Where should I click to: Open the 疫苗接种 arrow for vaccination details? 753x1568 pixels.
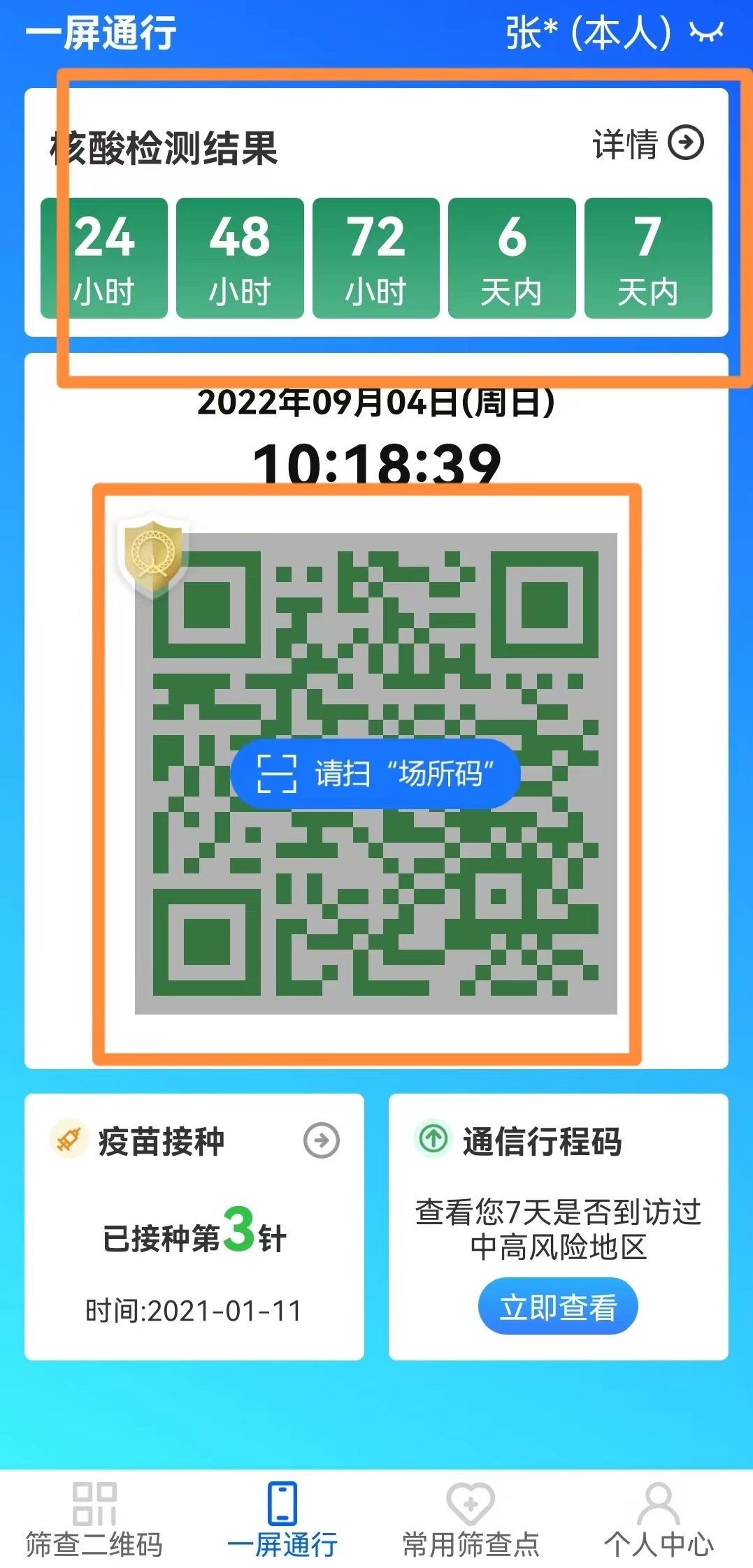coord(322,1141)
